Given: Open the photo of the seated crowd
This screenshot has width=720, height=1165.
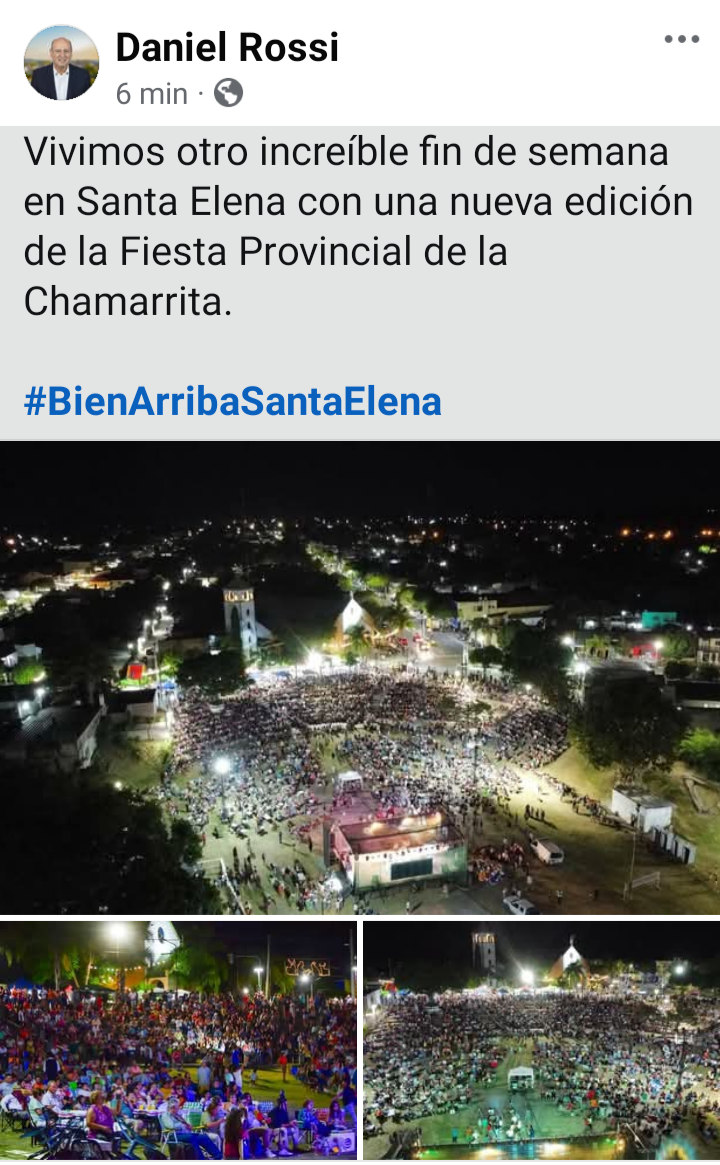Looking at the screenshot, I should (178, 1040).
